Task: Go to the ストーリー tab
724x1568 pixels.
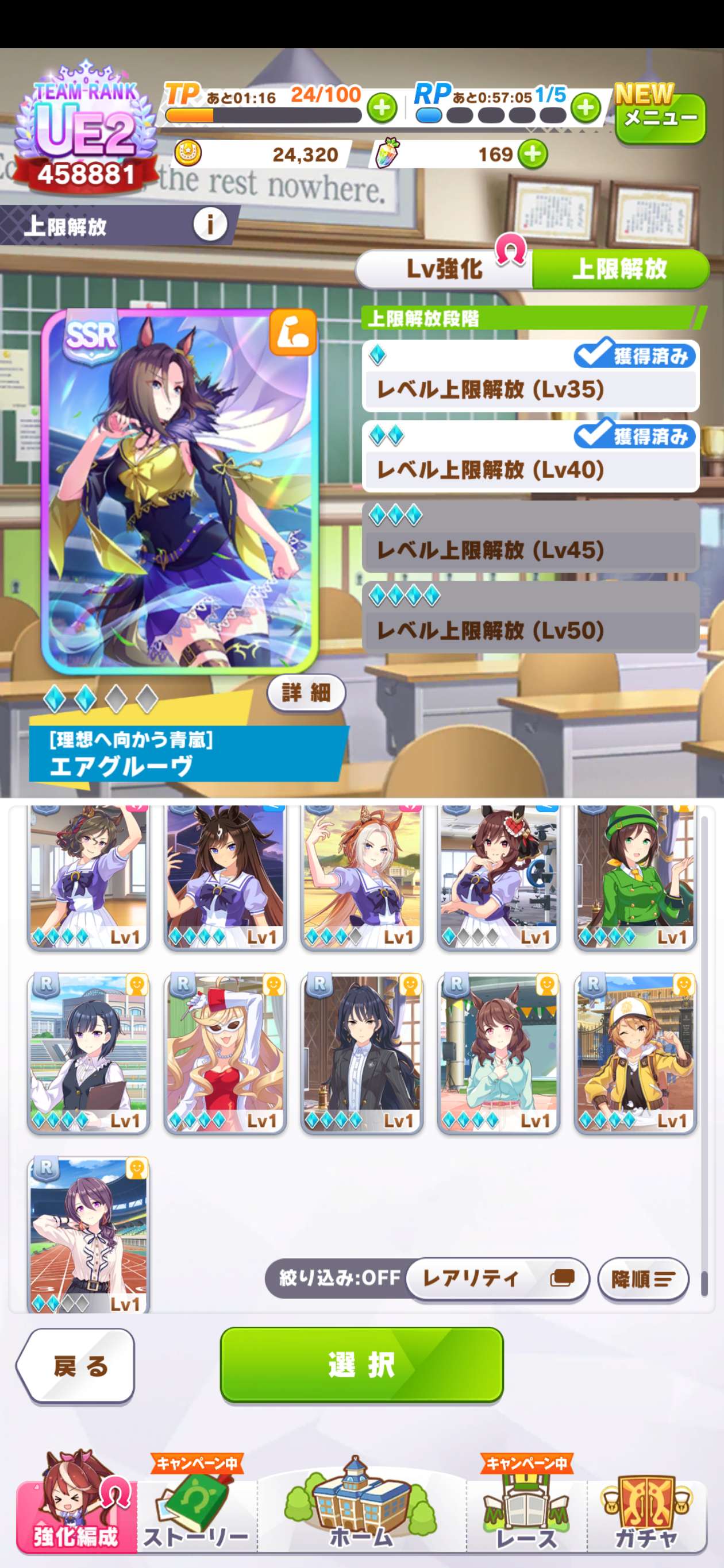Action: click(196, 1509)
